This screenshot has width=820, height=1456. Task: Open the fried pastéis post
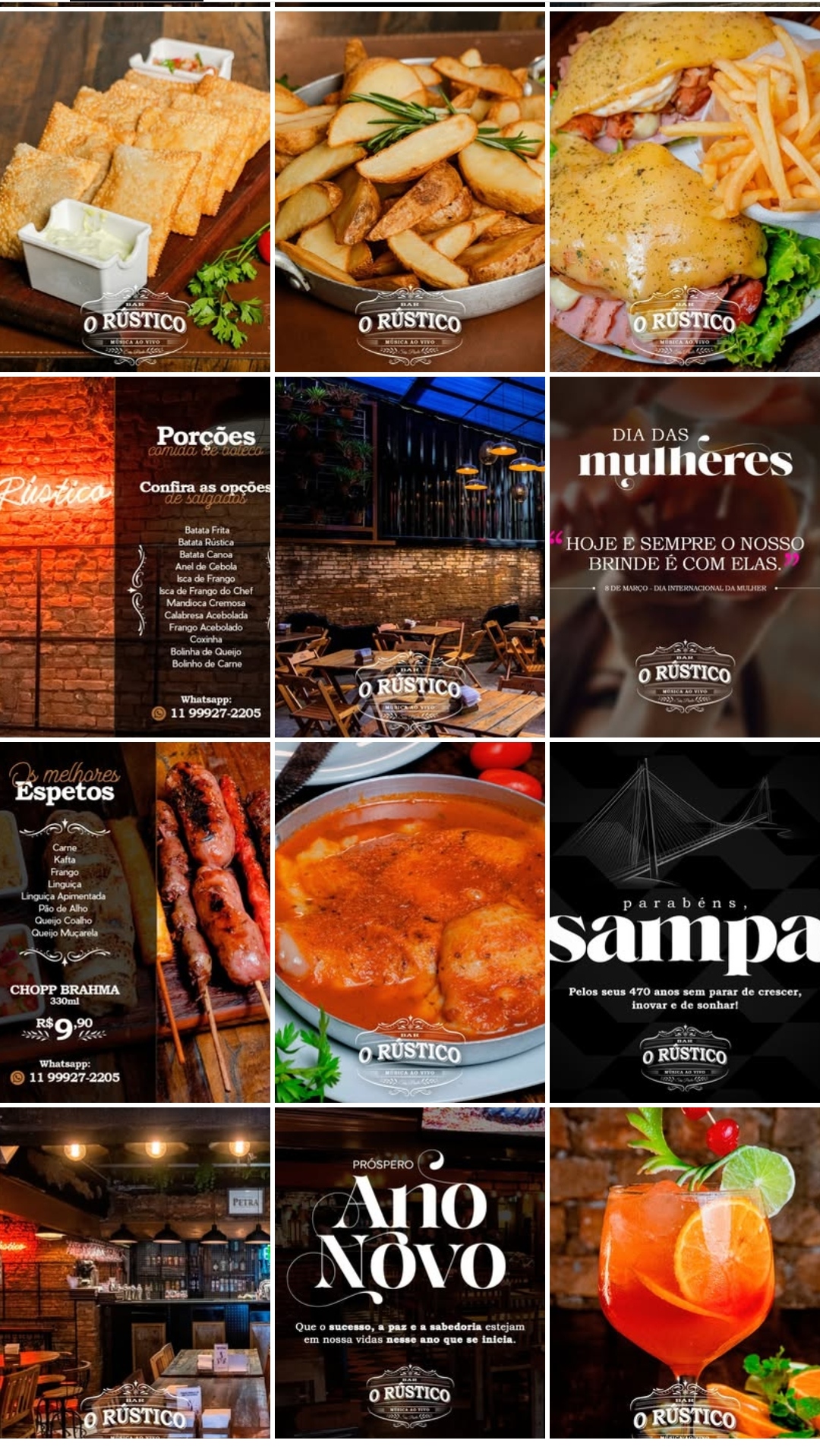pos(135,190)
